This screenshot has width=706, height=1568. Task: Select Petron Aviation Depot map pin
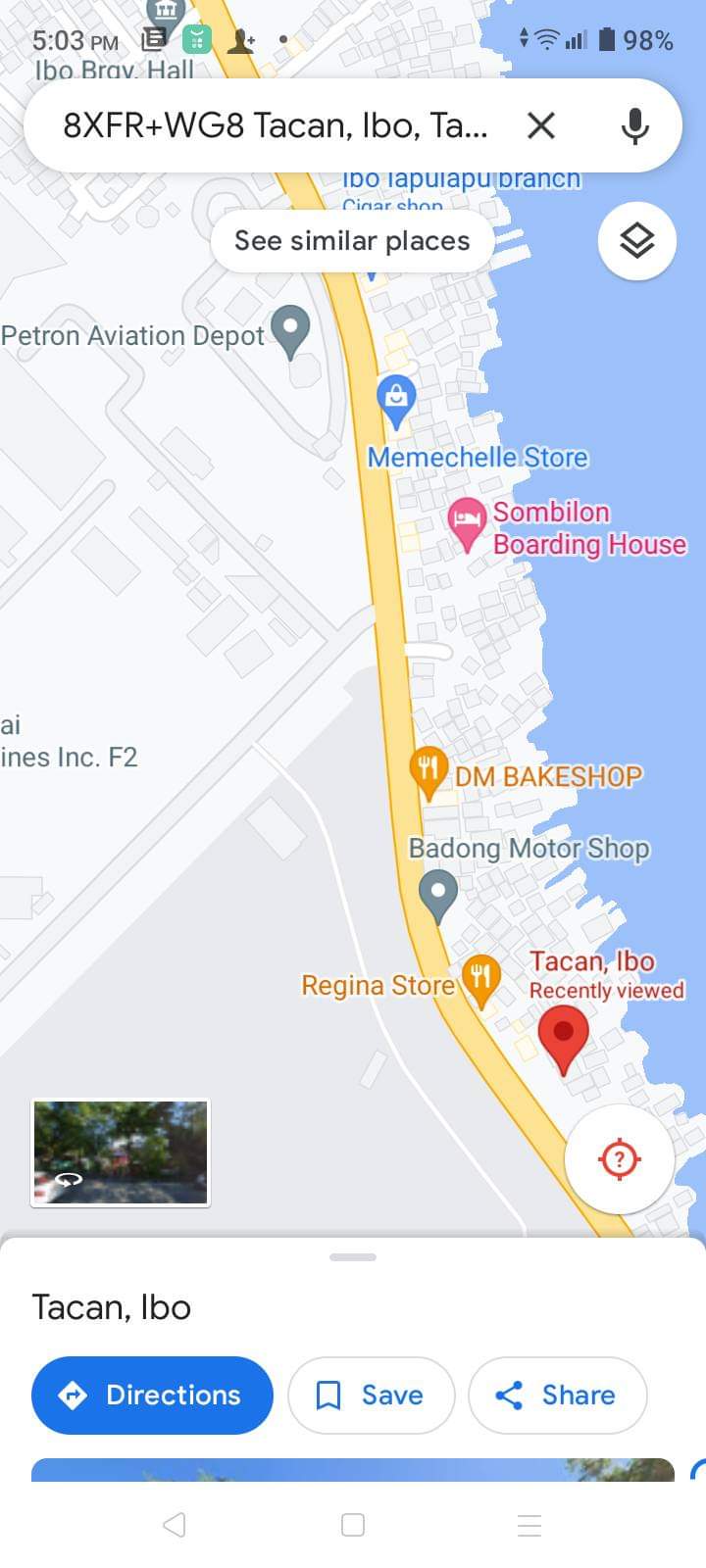click(290, 329)
